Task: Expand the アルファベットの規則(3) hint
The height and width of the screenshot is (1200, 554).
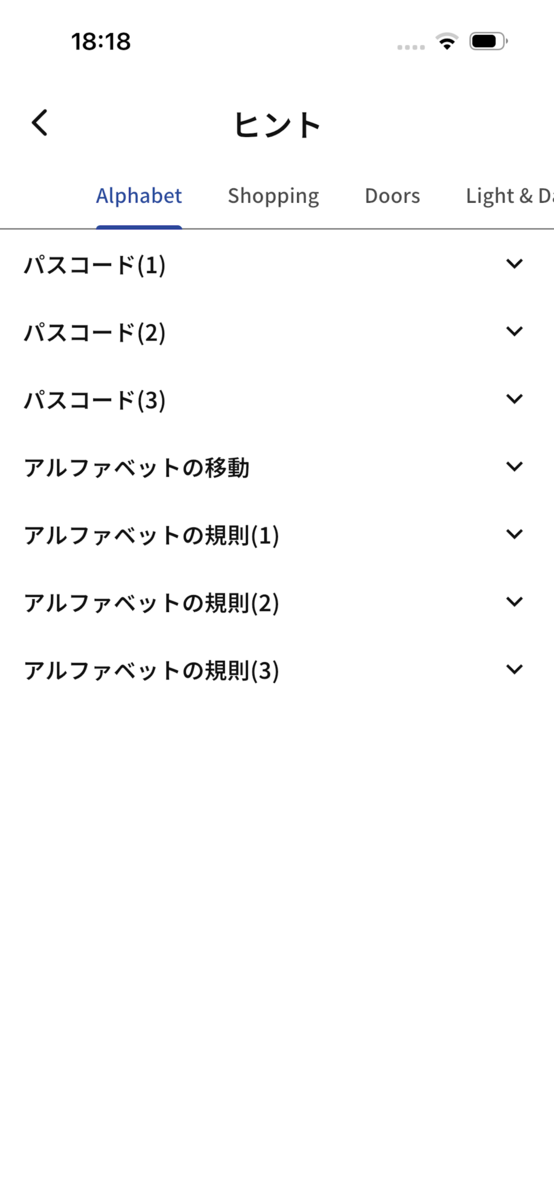Action: [277, 670]
